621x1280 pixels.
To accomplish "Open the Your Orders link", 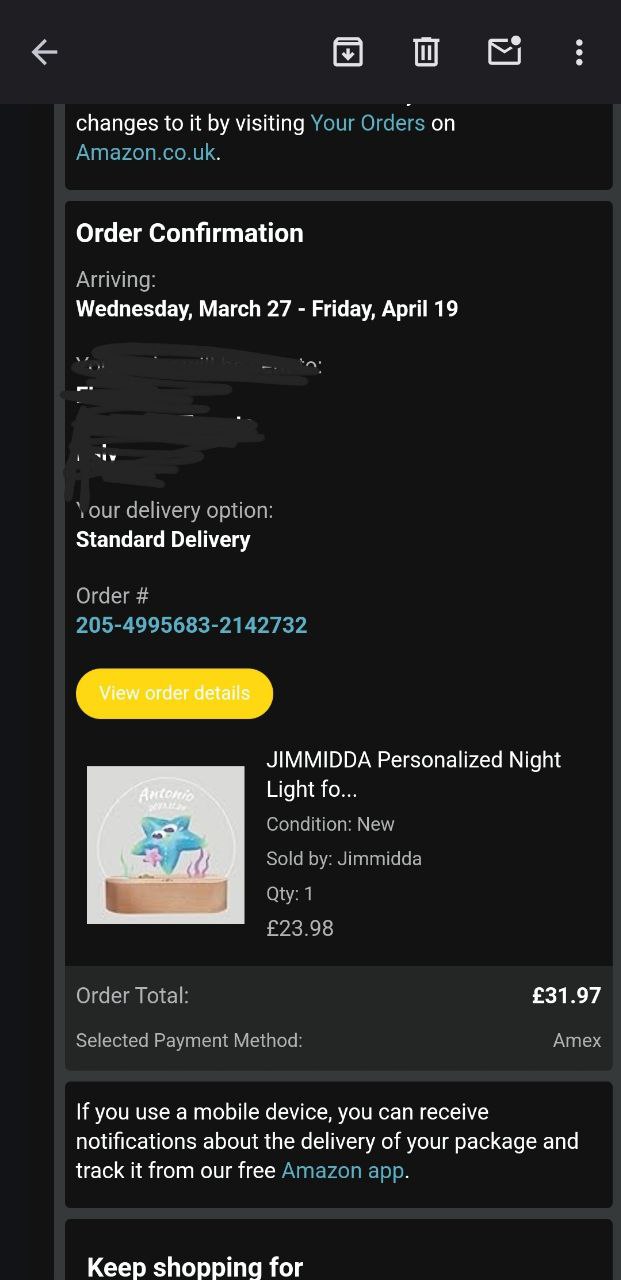I will point(367,123).
